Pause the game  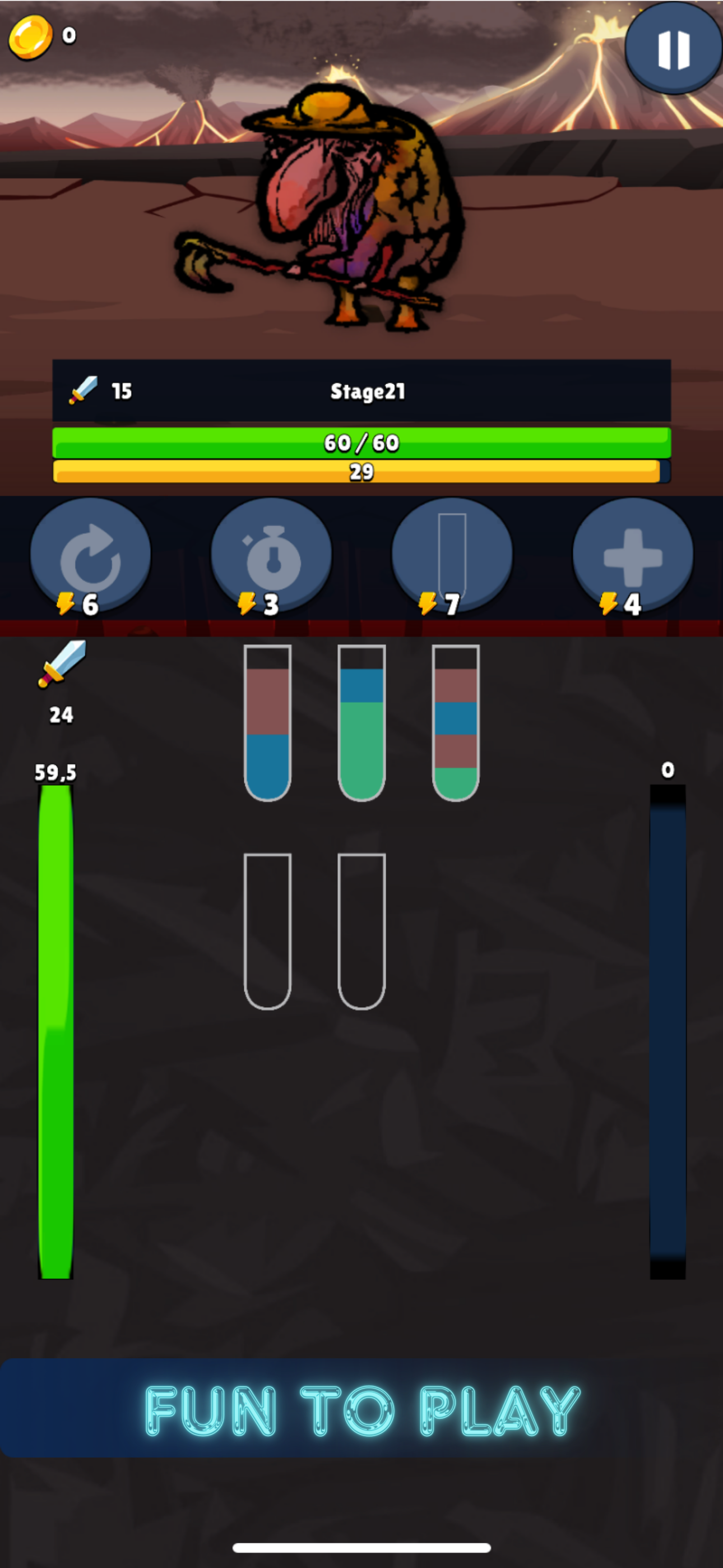673,48
